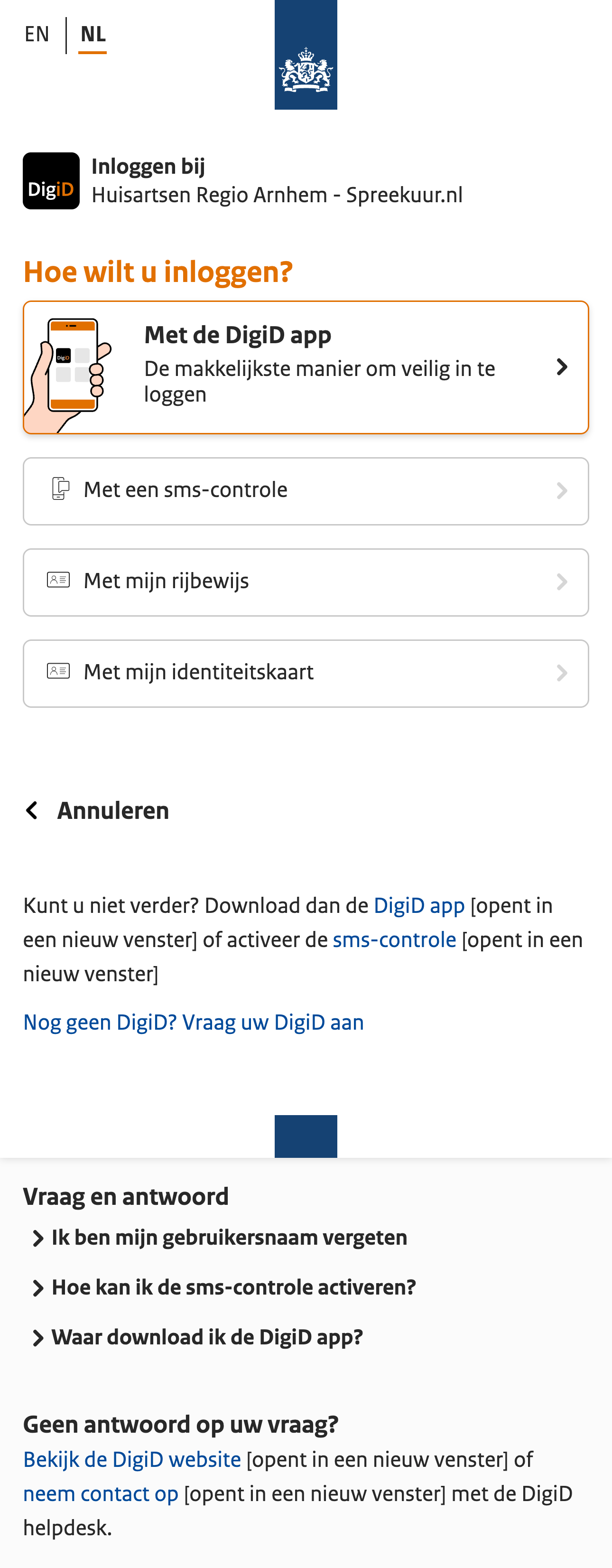Screen dimensions: 612x1568
Task: Expand Waar download ik de DigiD app?
Action: [207, 1337]
